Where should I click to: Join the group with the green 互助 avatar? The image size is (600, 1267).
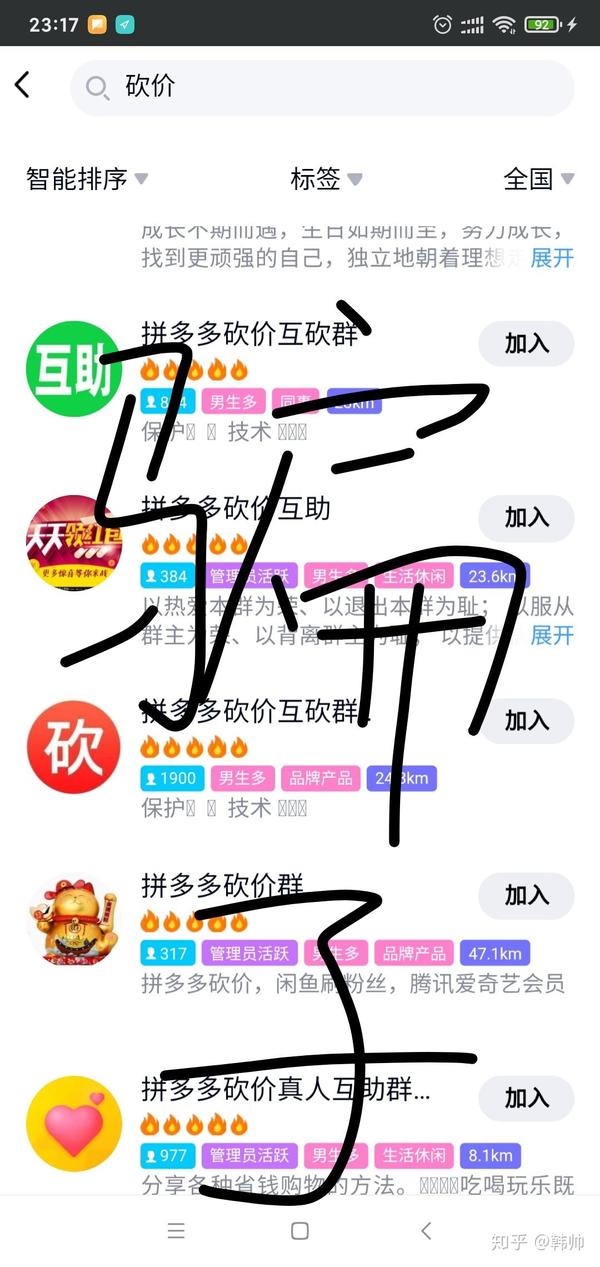coord(526,344)
